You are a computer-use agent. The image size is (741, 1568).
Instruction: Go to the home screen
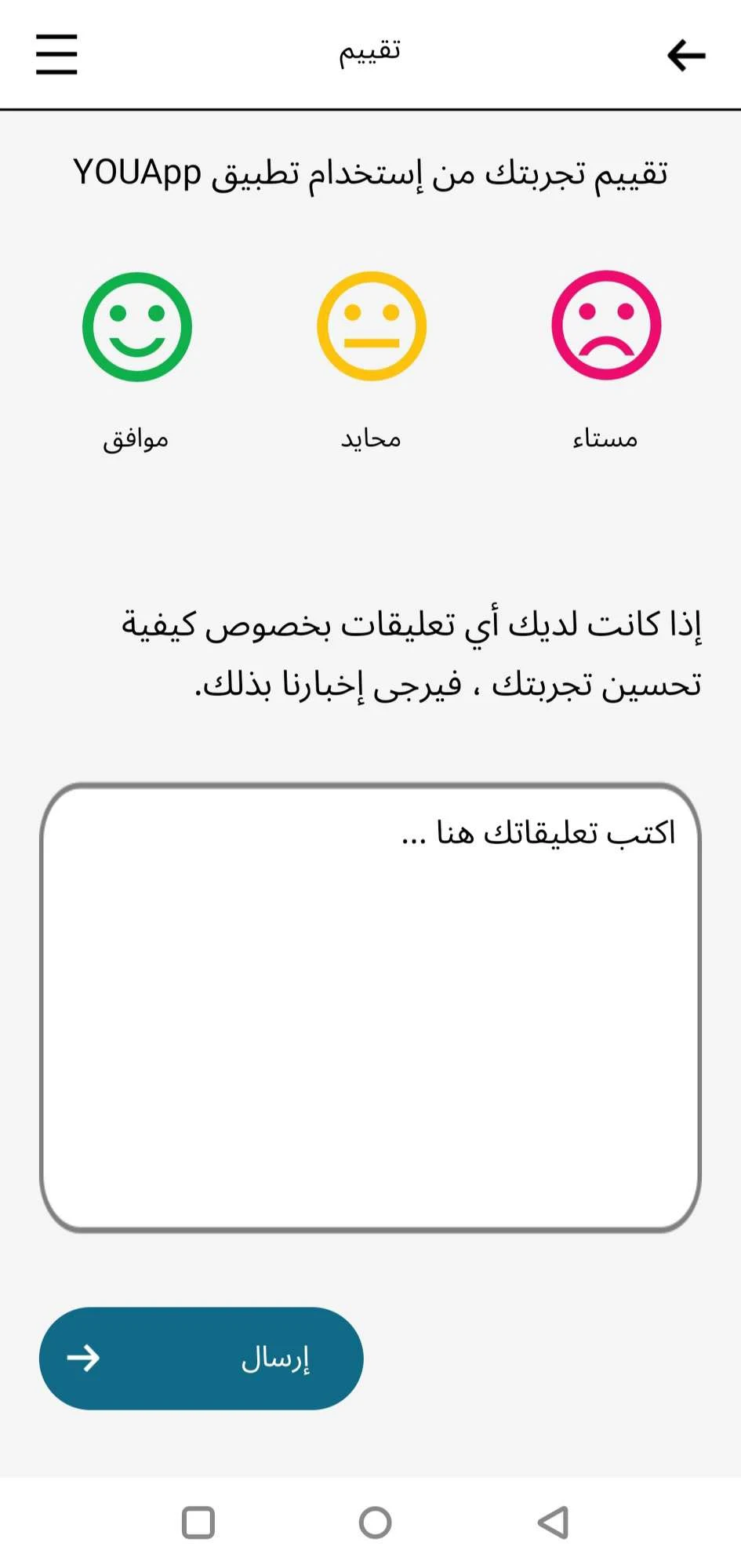[x=375, y=1523]
